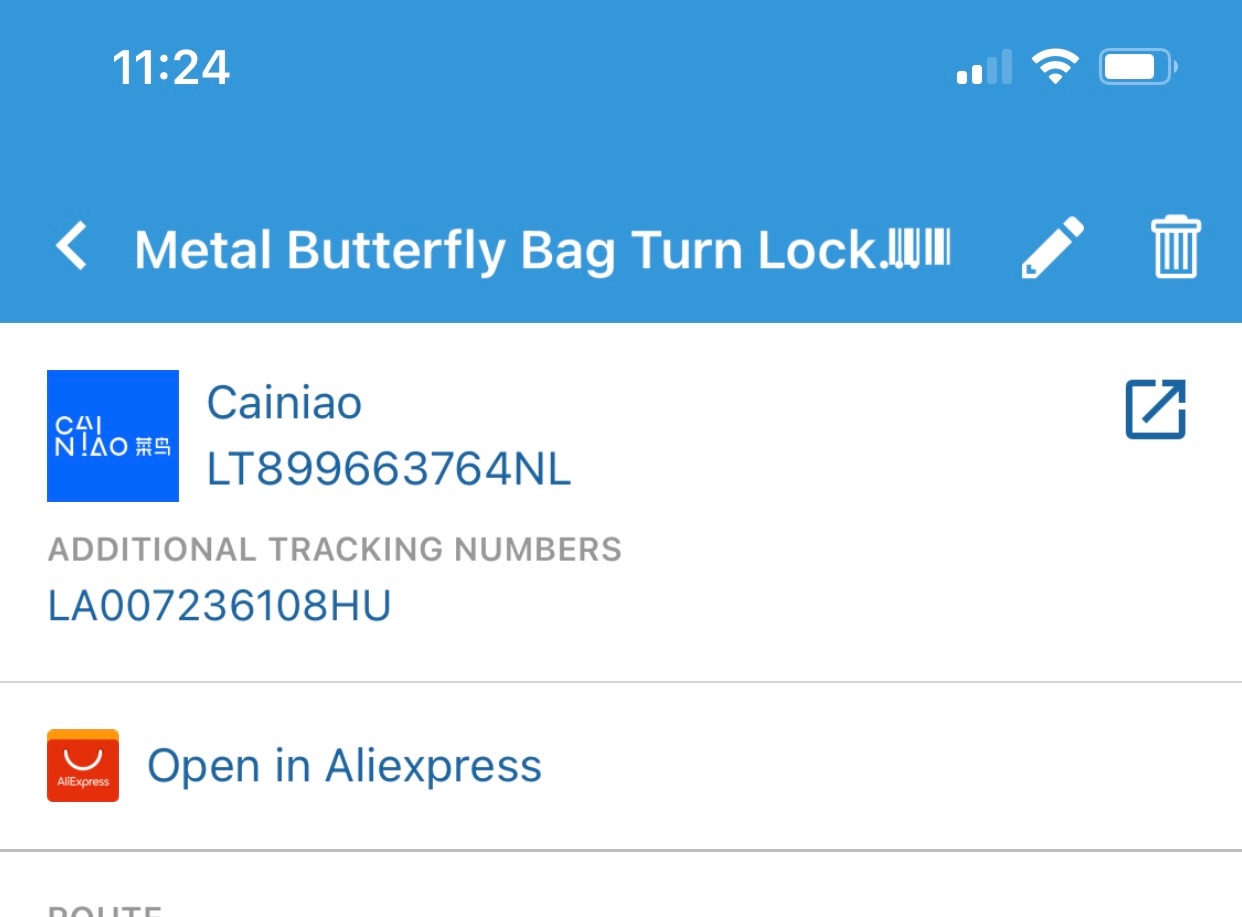Open the order in Aliexpress
The image size is (1242, 917).
(344, 766)
